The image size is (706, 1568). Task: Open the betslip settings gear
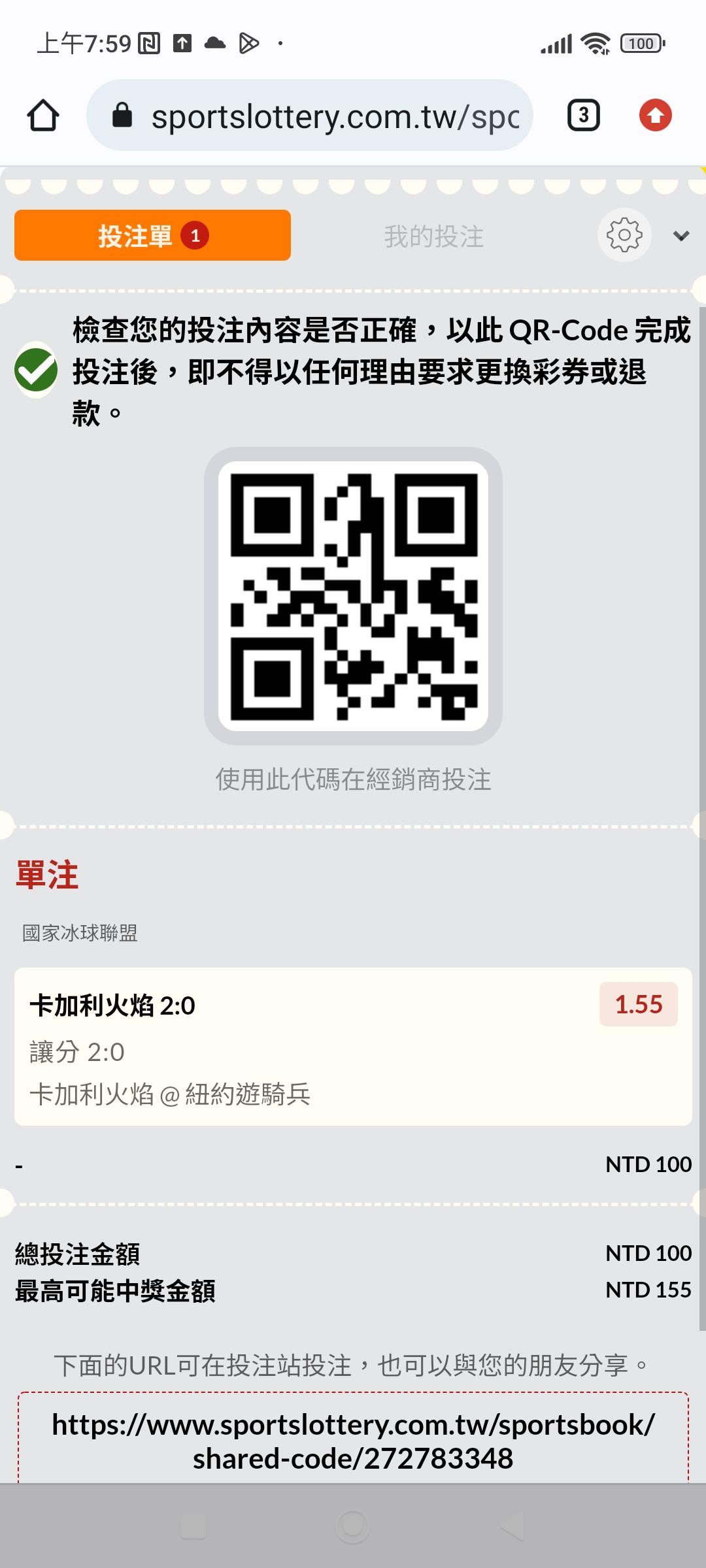tap(624, 235)
